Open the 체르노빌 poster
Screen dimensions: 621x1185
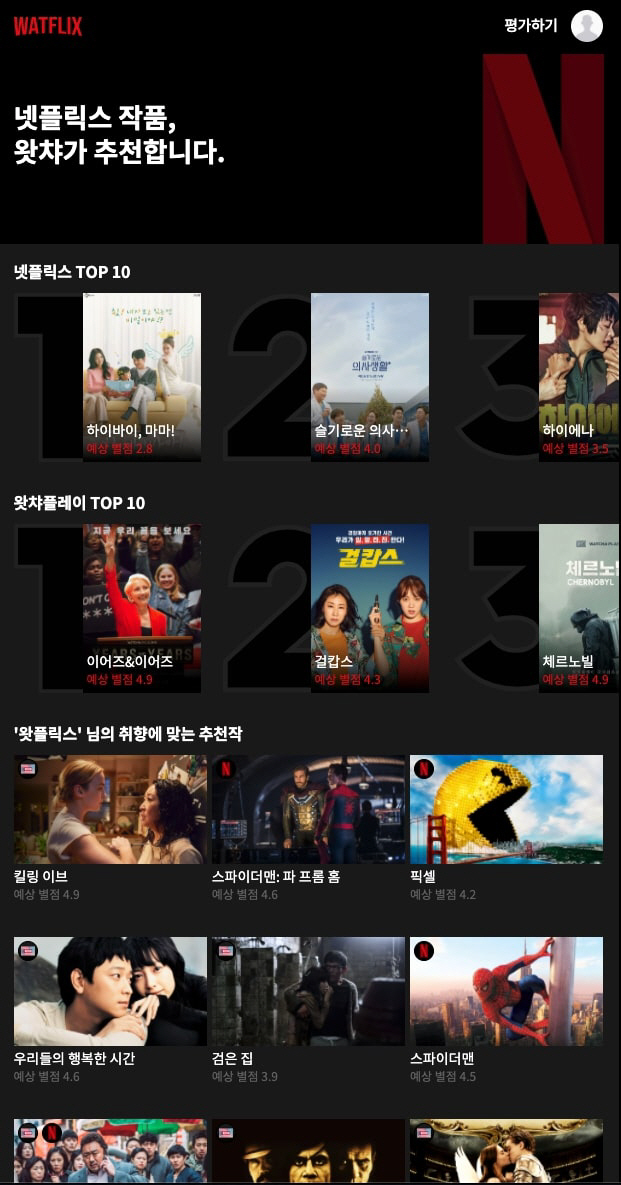pyautogui.click(x=578, y=607)
